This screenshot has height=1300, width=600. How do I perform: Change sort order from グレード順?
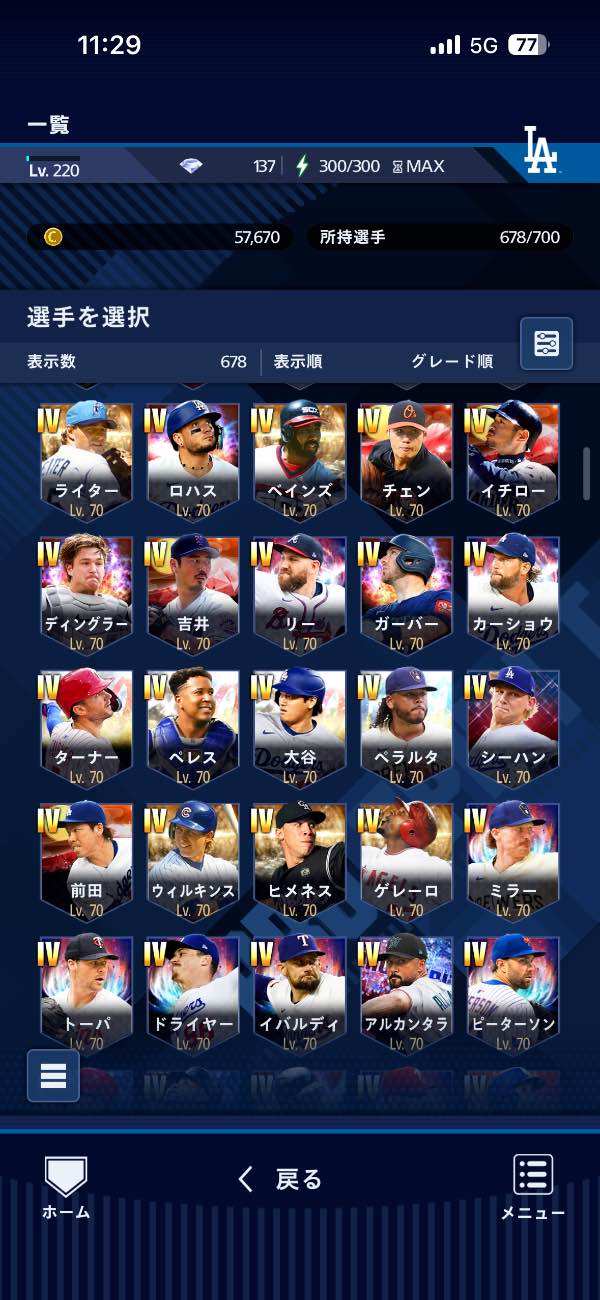tap(452, 362)
